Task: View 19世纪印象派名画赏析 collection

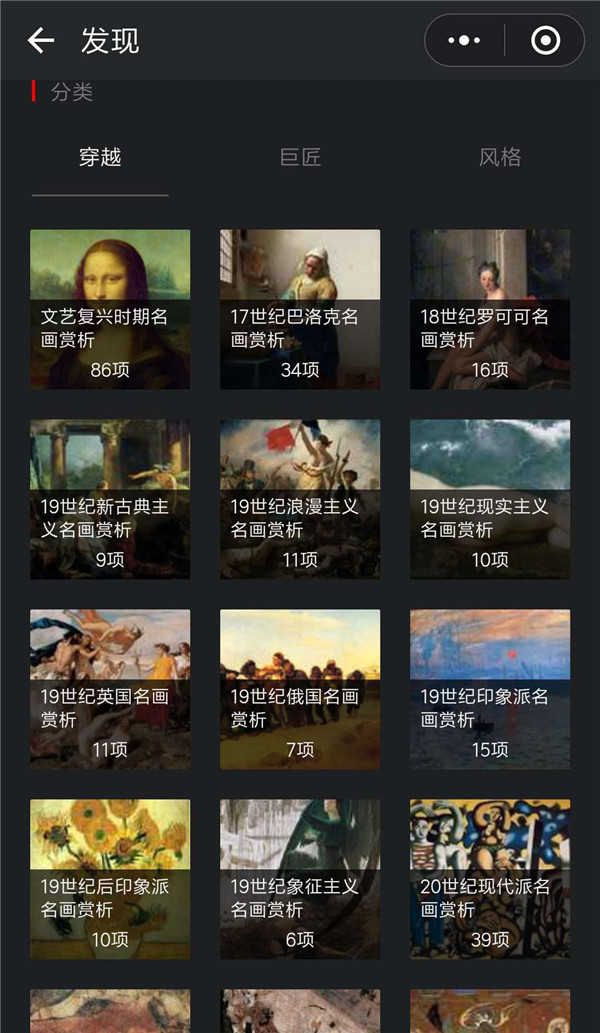Action: pyautogui.click(x=490, y=689)
